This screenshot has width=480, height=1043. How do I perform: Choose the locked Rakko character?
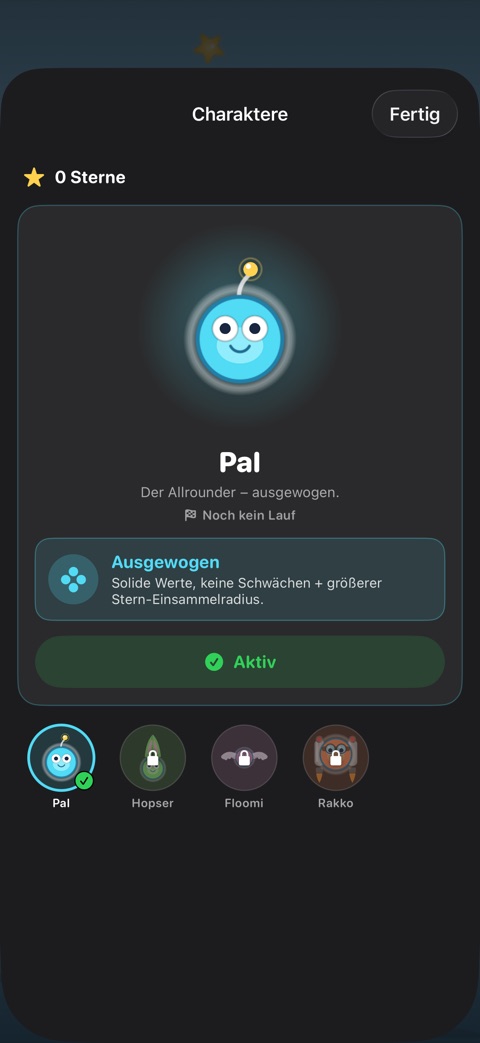pyautogui.click(x=336, y=758)
